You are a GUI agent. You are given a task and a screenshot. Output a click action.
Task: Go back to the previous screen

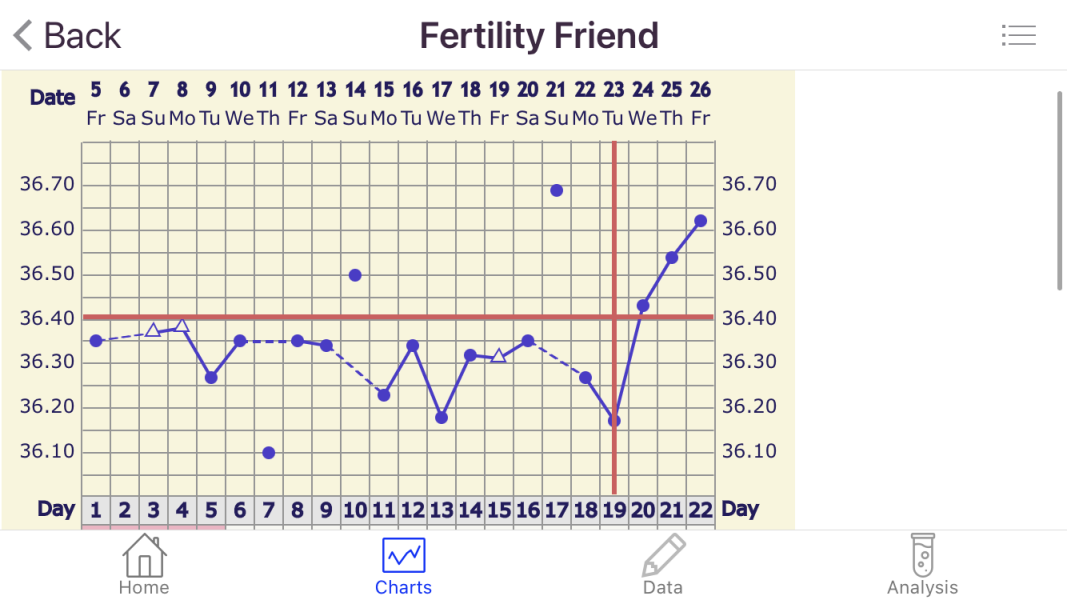click(66, 36)
